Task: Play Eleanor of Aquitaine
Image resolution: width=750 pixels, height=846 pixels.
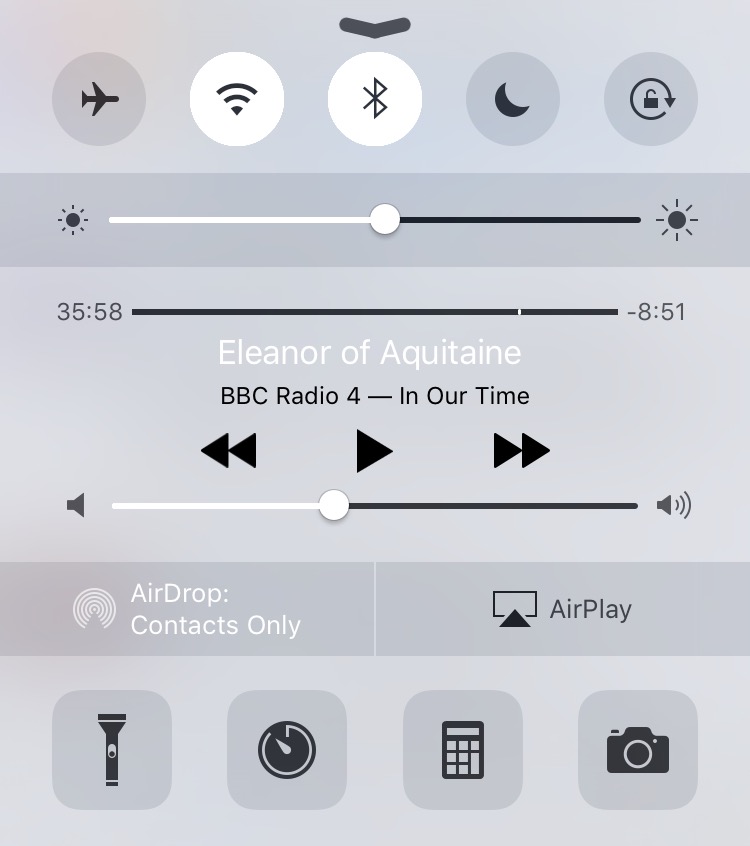Action: 374,452
